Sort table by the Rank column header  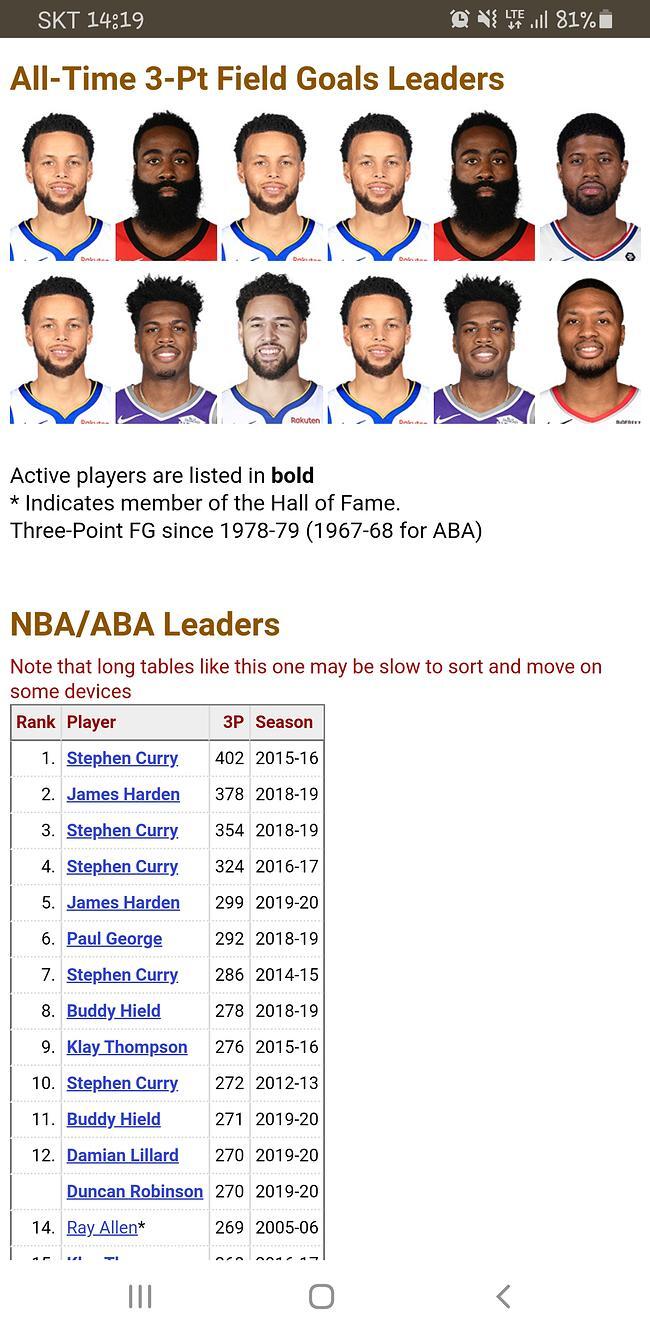click(36, 722)
